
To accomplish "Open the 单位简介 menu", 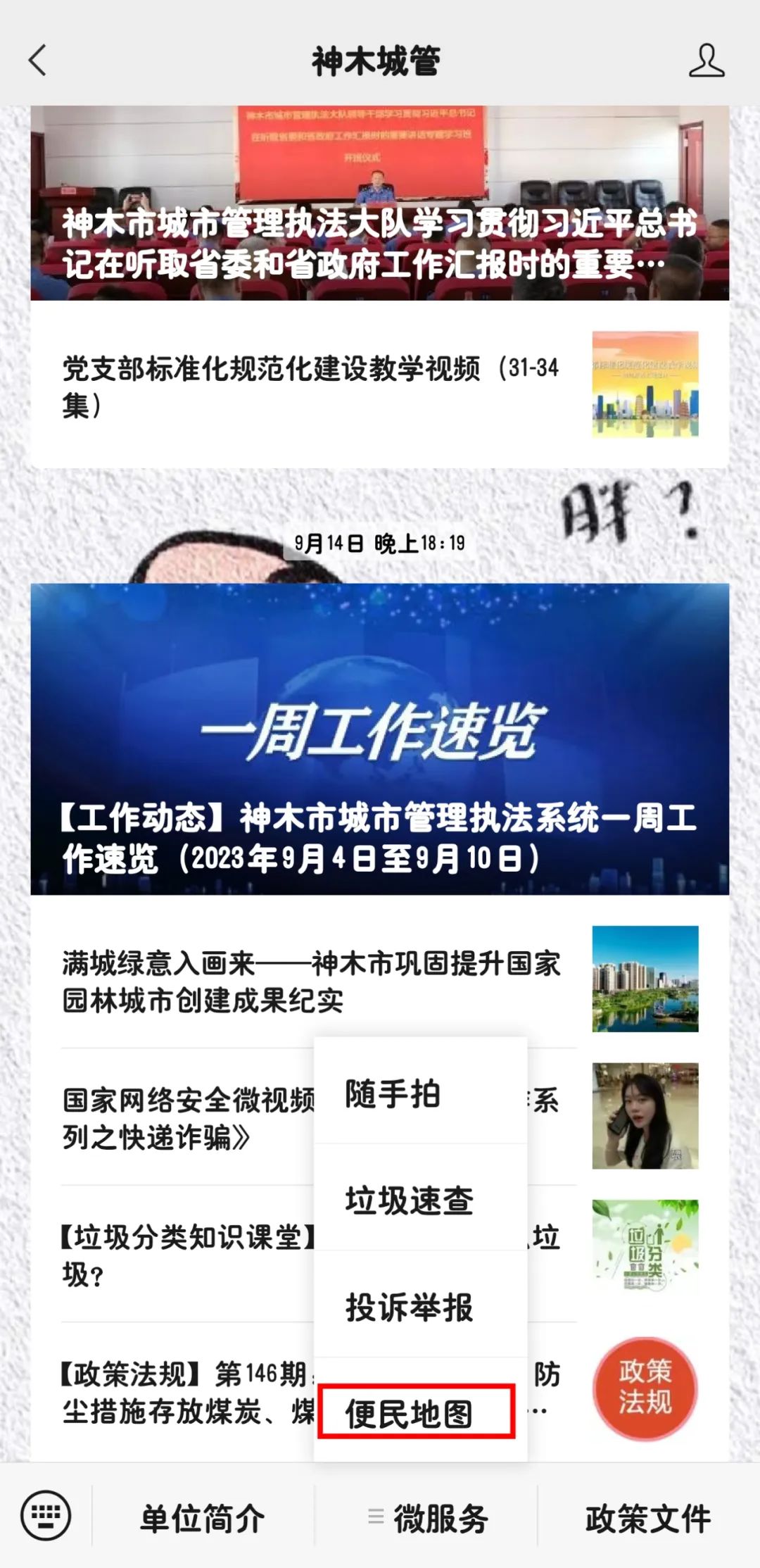I will pos(203,1519).
